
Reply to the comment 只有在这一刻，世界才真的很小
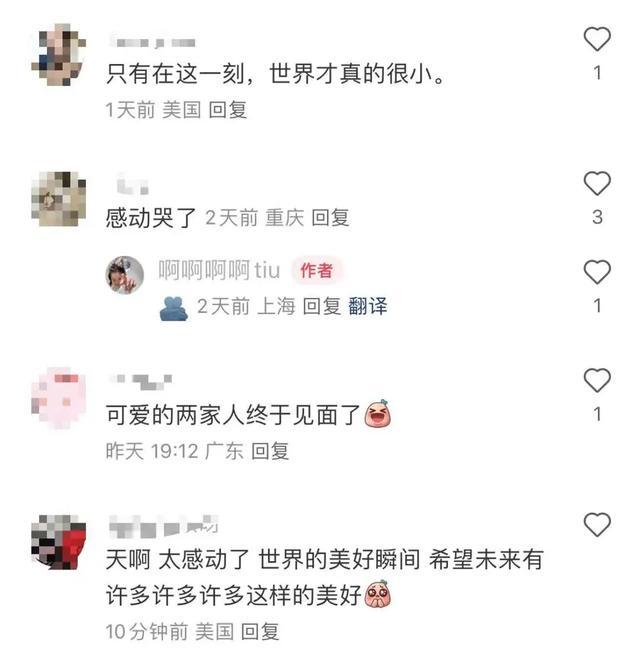click(227, 110)
